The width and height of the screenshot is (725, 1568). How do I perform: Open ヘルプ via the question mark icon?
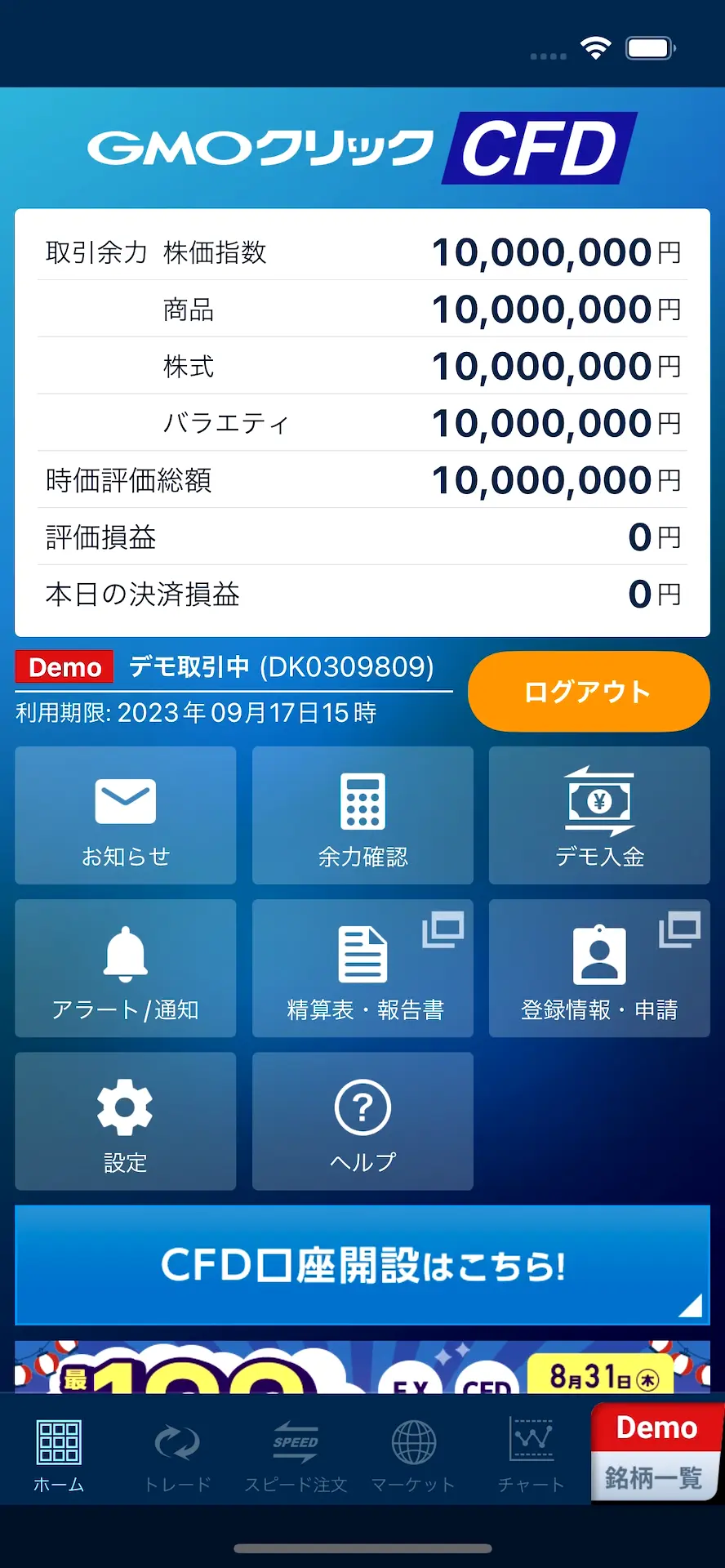[362, 1120]
